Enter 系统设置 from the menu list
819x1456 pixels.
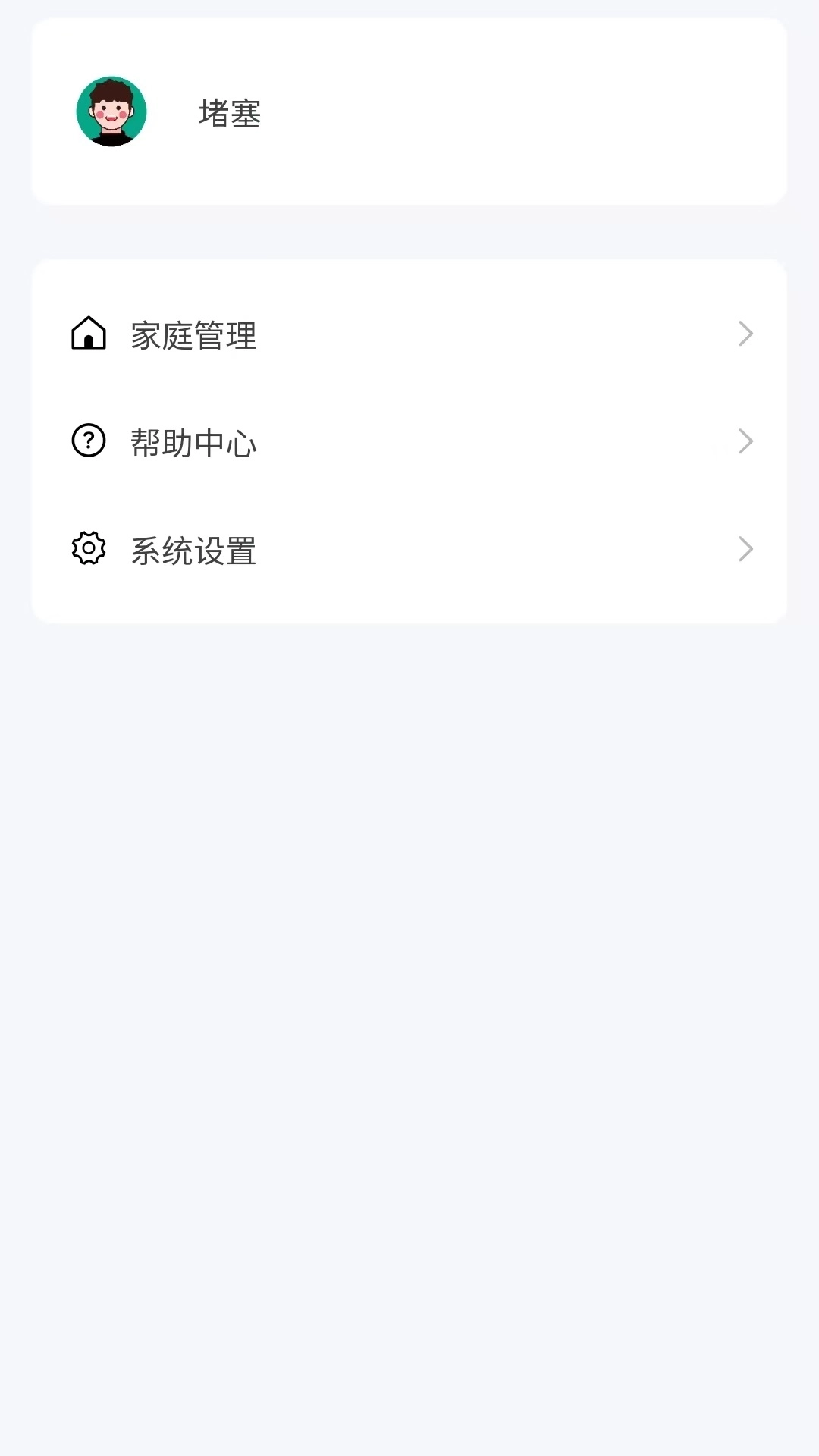point(193,549)
